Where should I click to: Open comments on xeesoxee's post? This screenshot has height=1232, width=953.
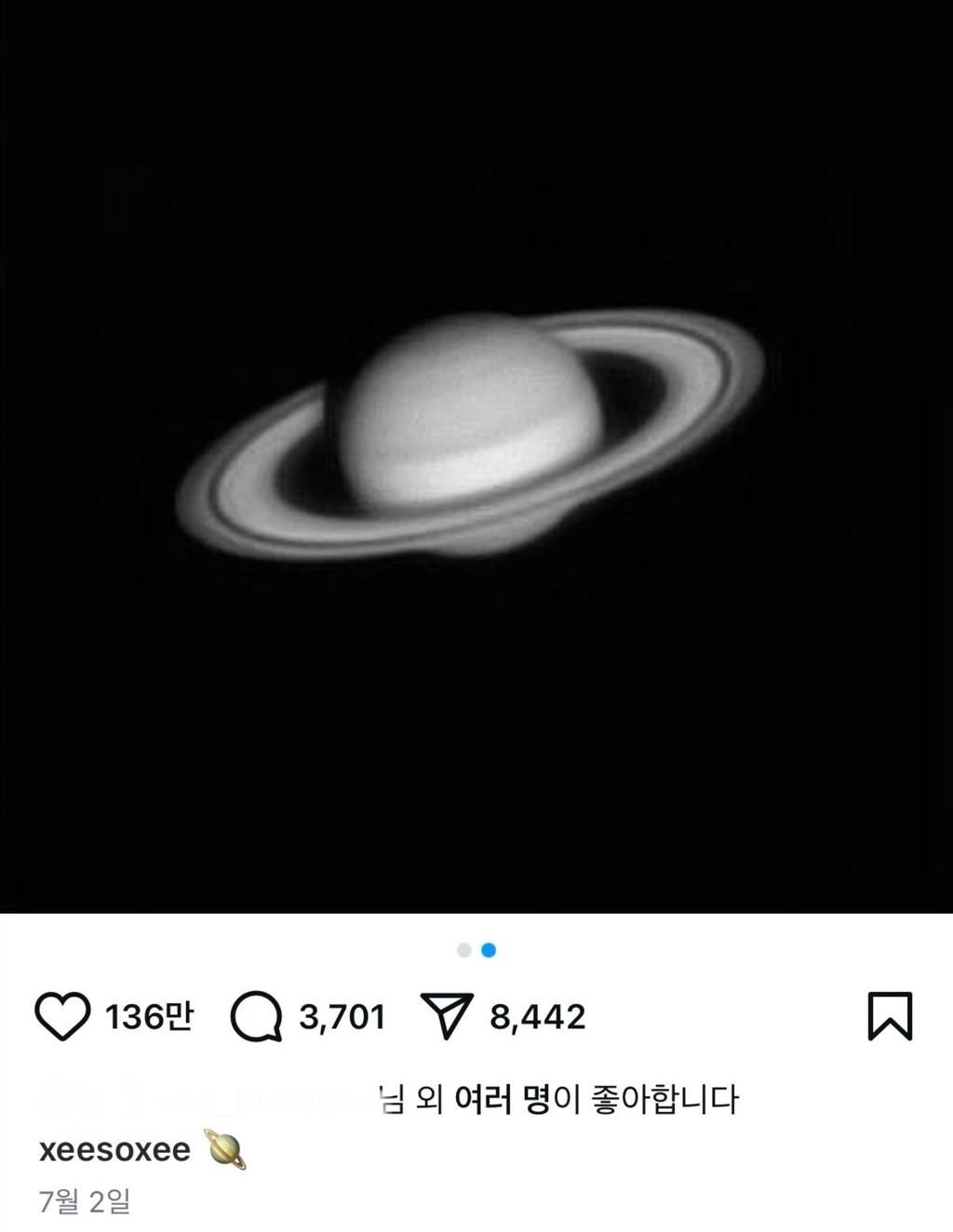click(x=256, y=1016)
